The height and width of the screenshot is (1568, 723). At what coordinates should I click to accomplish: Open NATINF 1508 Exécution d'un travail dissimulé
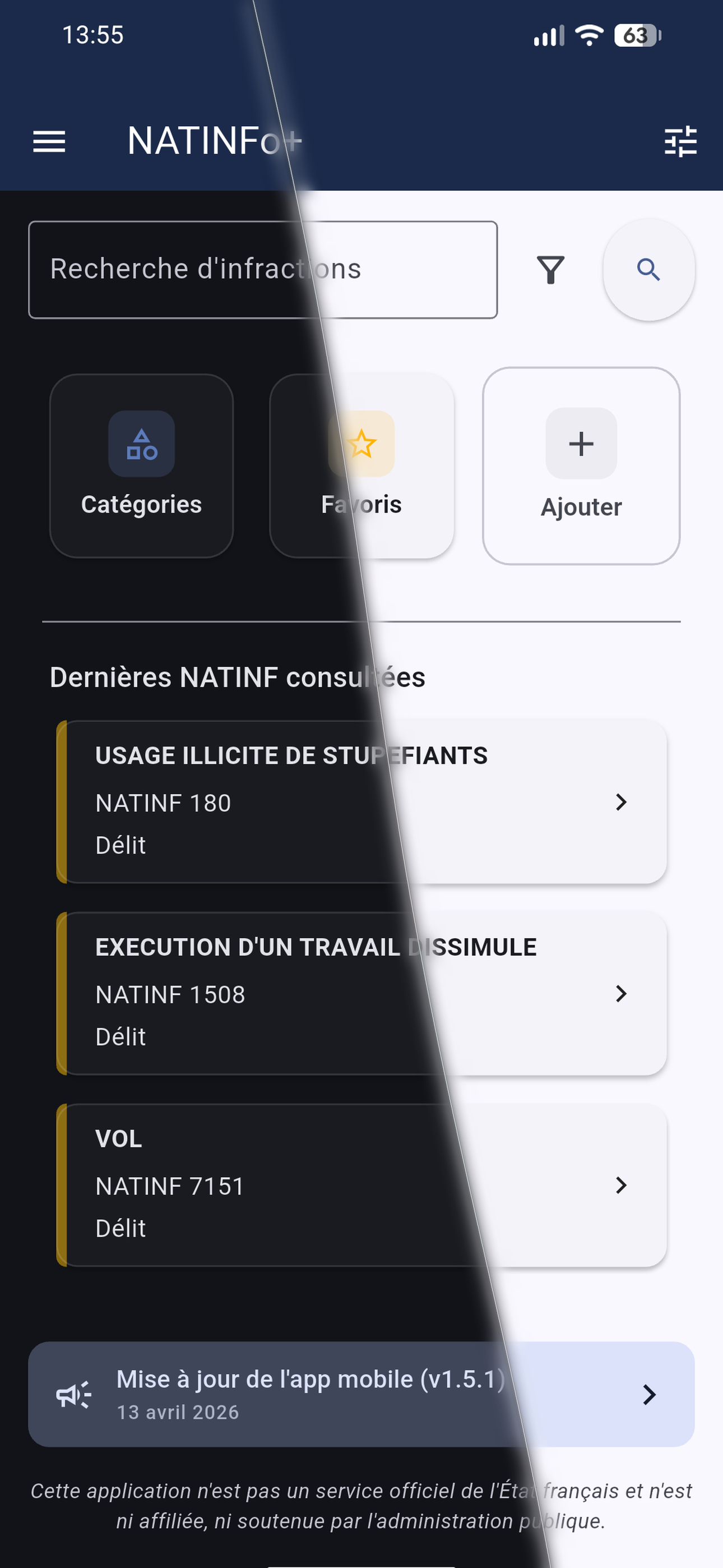click(361, 993)
